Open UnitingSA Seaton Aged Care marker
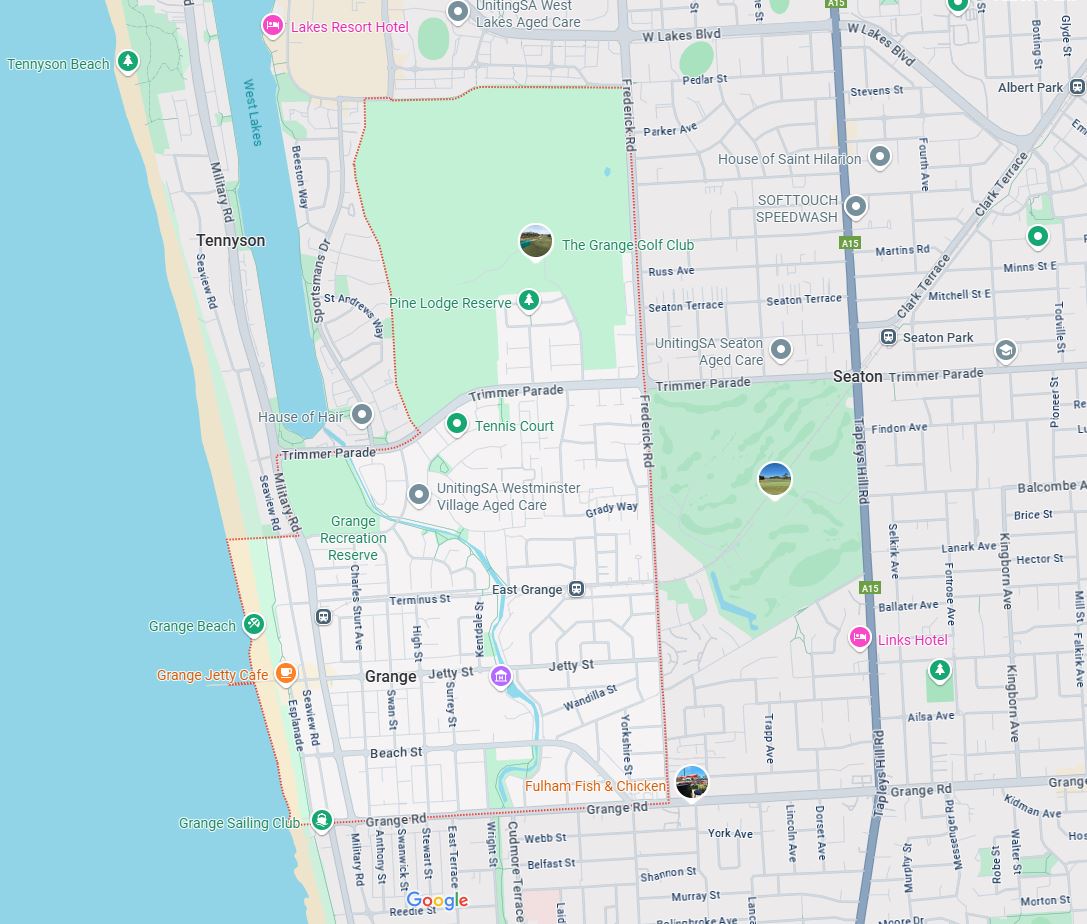The width and height of the screenshot is (1087, 924). (x=781, y=349)
